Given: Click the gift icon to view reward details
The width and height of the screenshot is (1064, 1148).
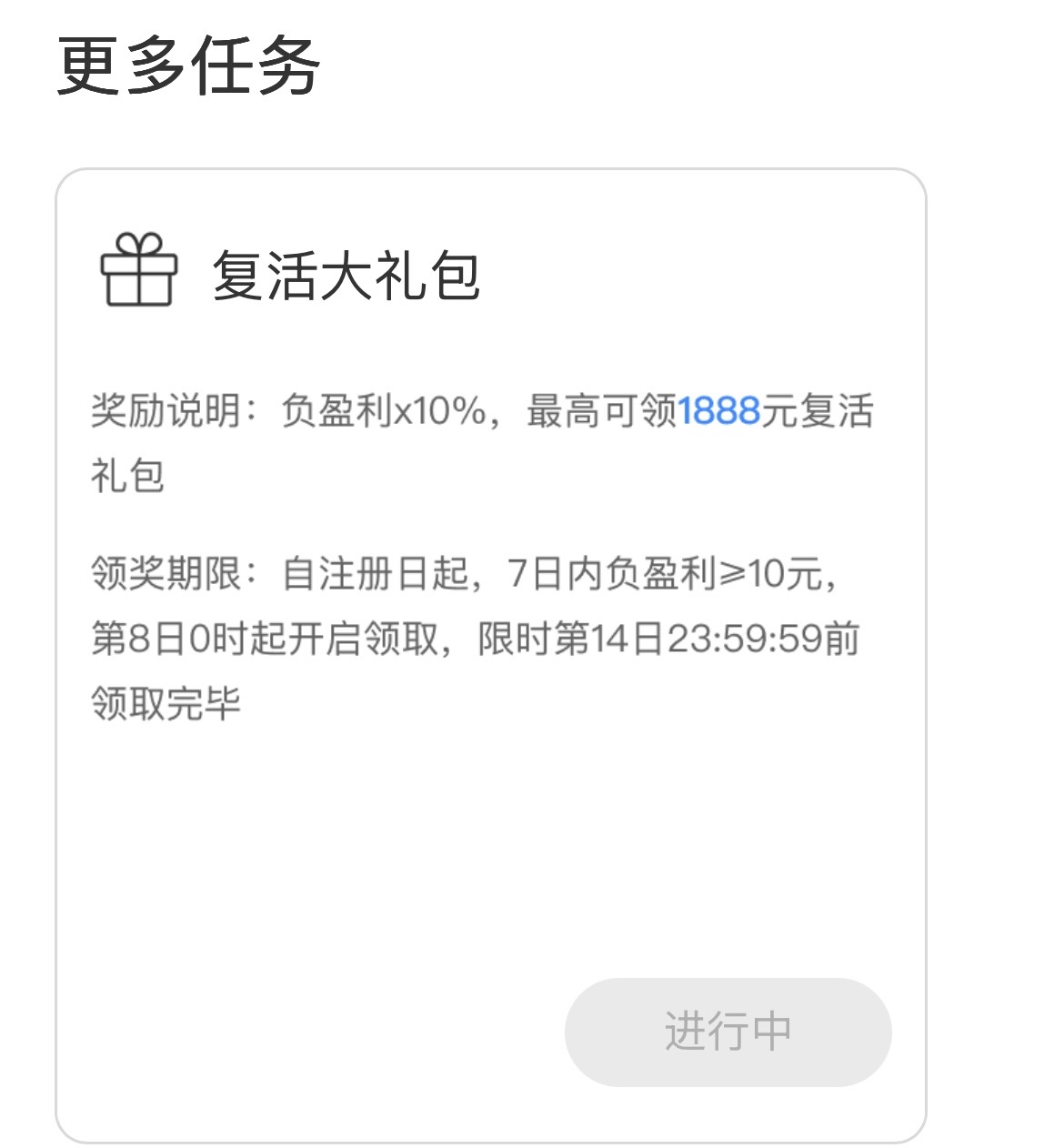Looking at the screenshot, I should pos(141,270).
